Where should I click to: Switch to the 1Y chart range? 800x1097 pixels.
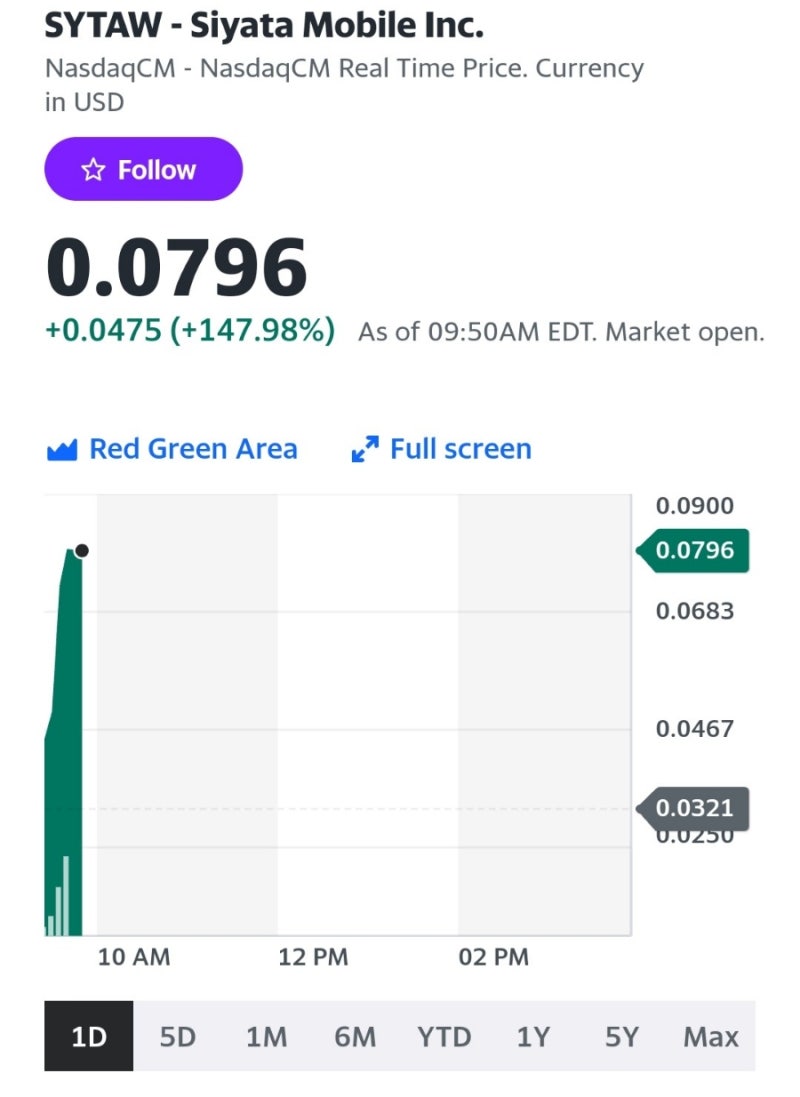533,1036
